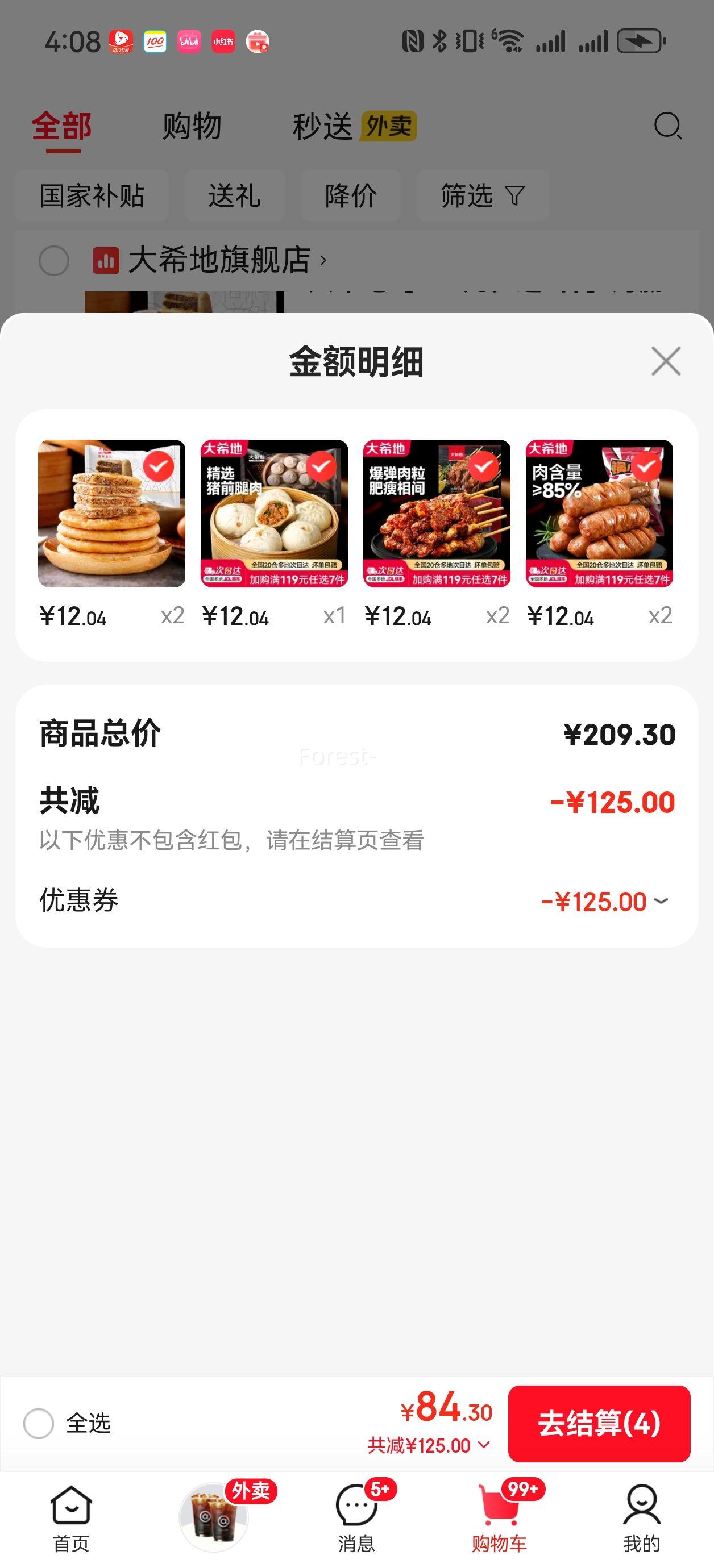Open the search icon at top right
This screenshot has height=1568, width=714.
668,126
